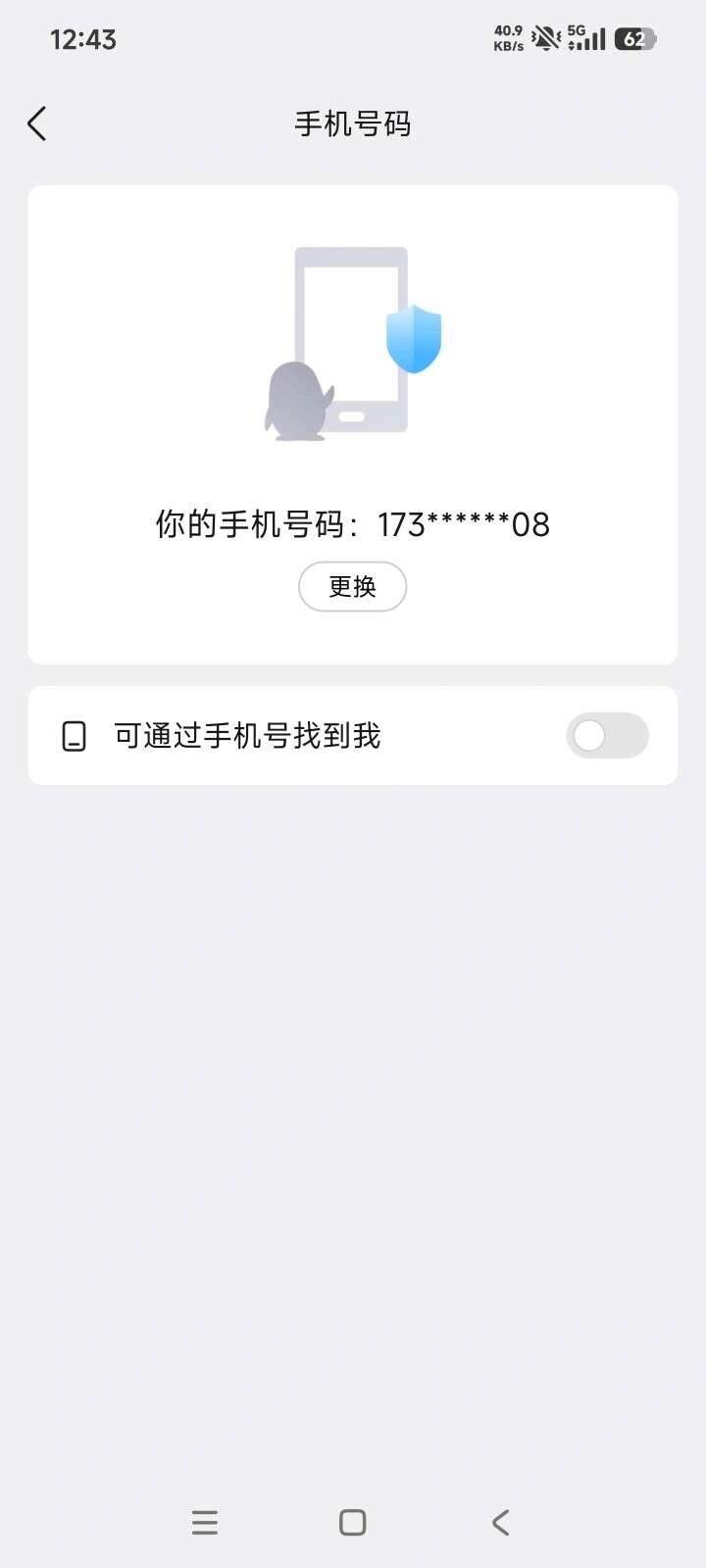Tap the phone illustration graphic
This screenshot has width=706, height=1568.
(351, 338)
